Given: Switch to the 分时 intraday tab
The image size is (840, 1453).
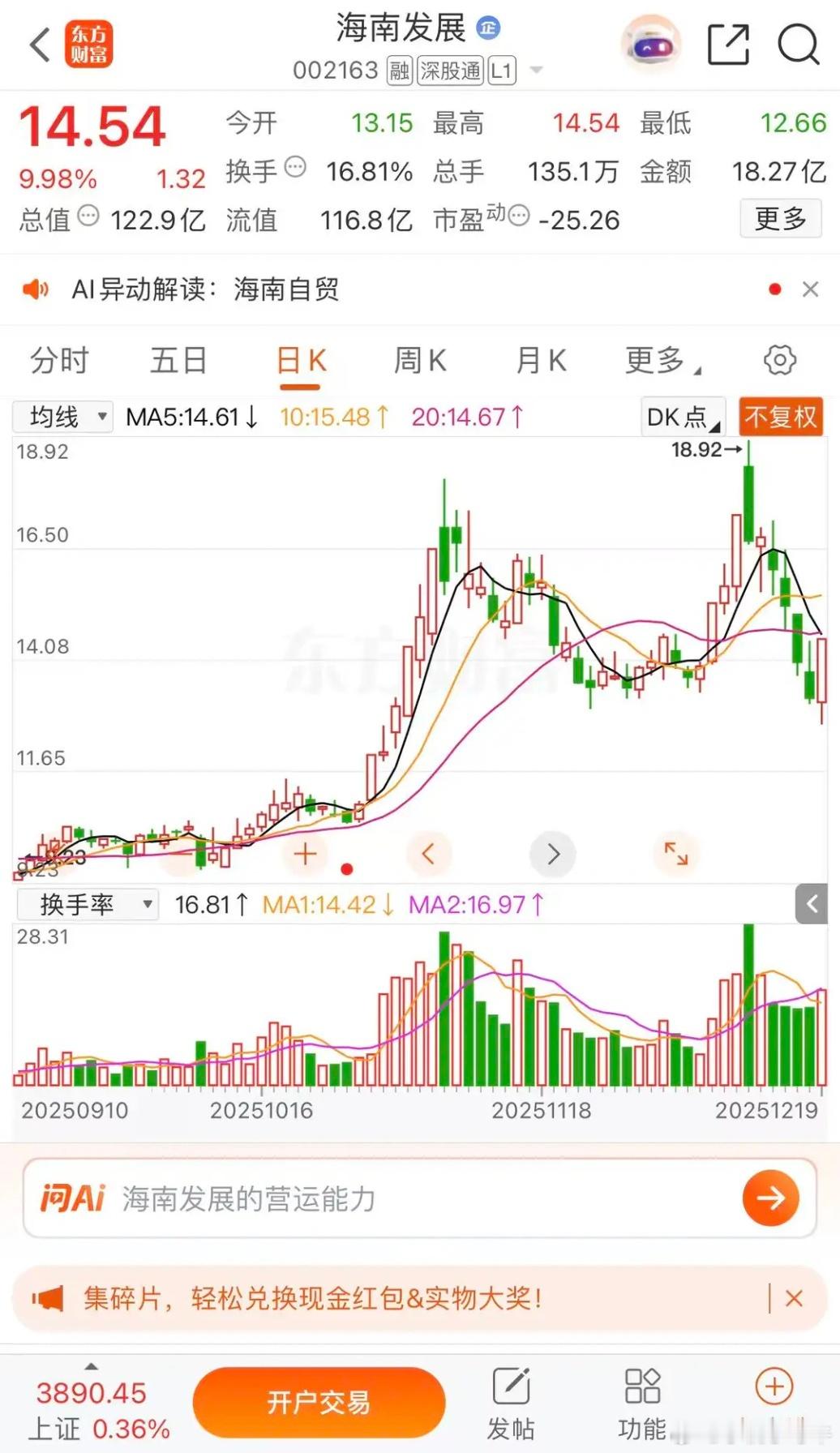Looking at the screenshot, I should click(58, 361).
